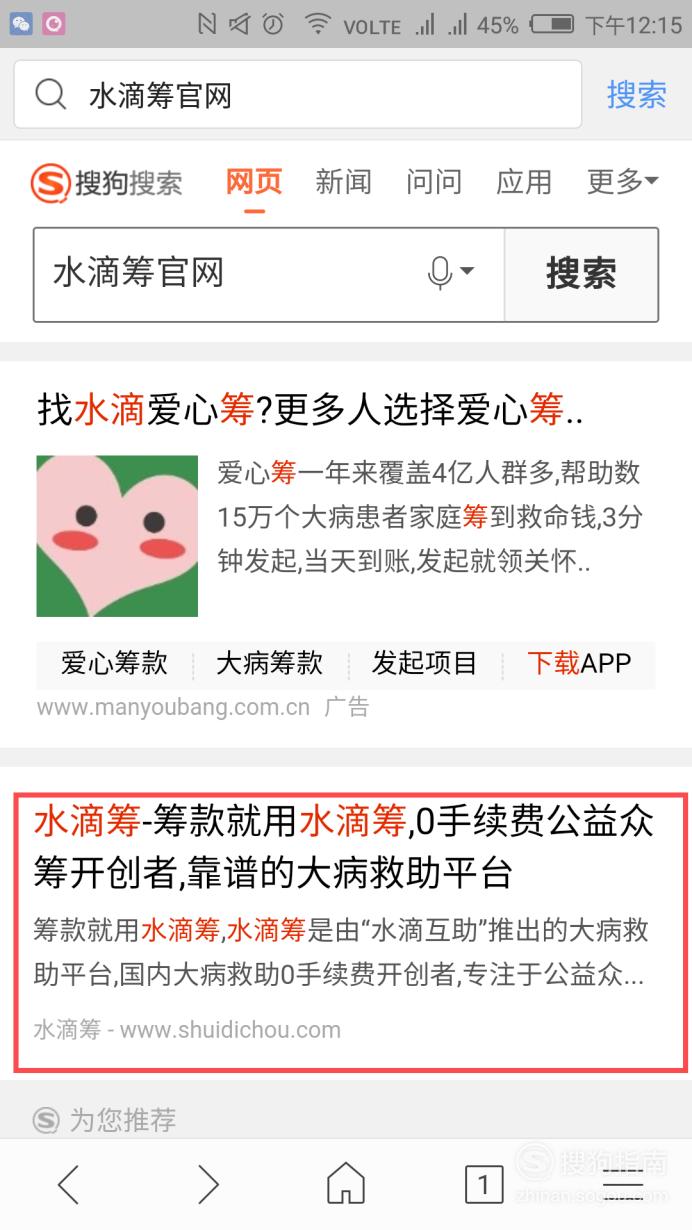Screen dimensions: 692x1230
Task: Tap the browser address bar showing 水滴筹官网
Action: pos(297,95)
